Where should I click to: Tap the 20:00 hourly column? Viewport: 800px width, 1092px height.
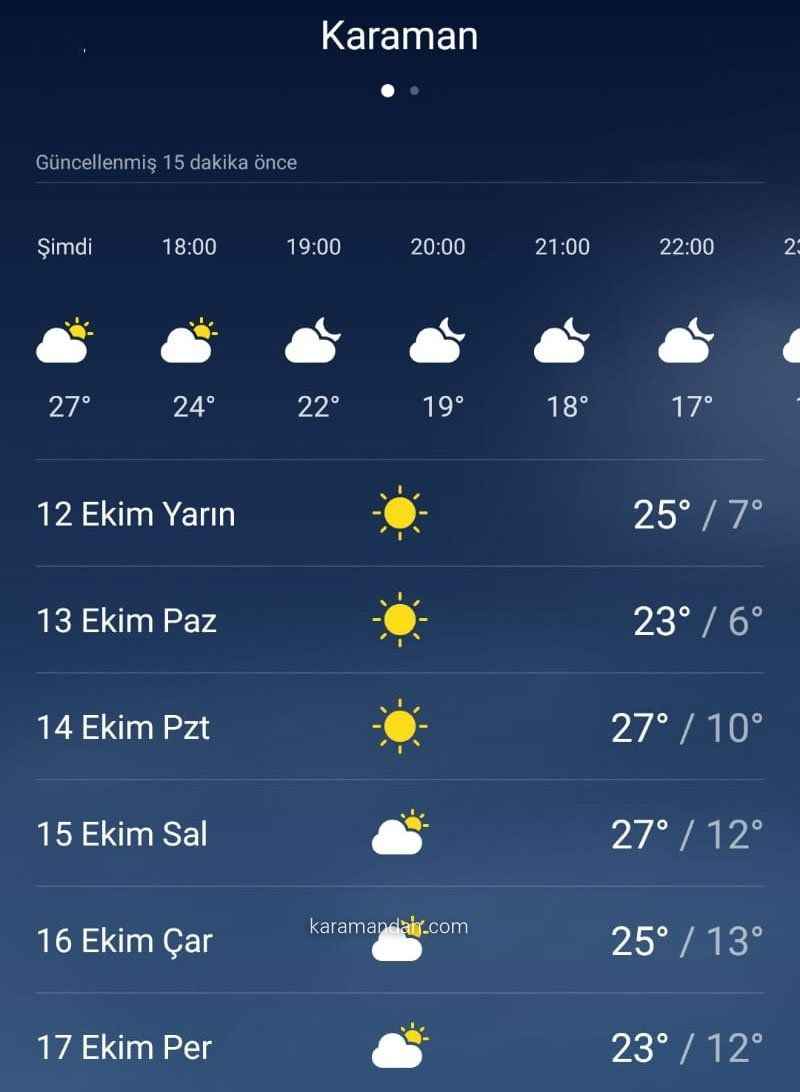[437, 247]
